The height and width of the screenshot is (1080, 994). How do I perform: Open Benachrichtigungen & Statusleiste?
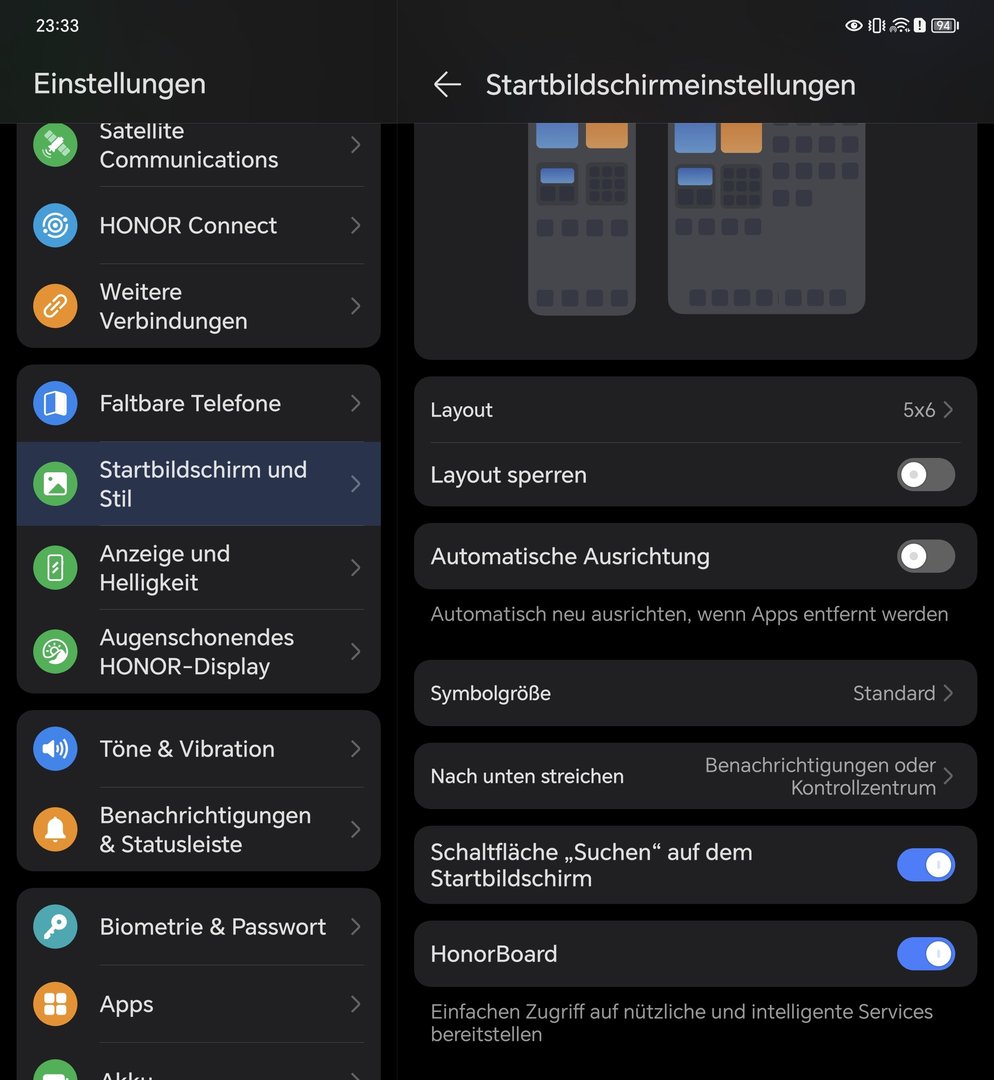[198, 829]
